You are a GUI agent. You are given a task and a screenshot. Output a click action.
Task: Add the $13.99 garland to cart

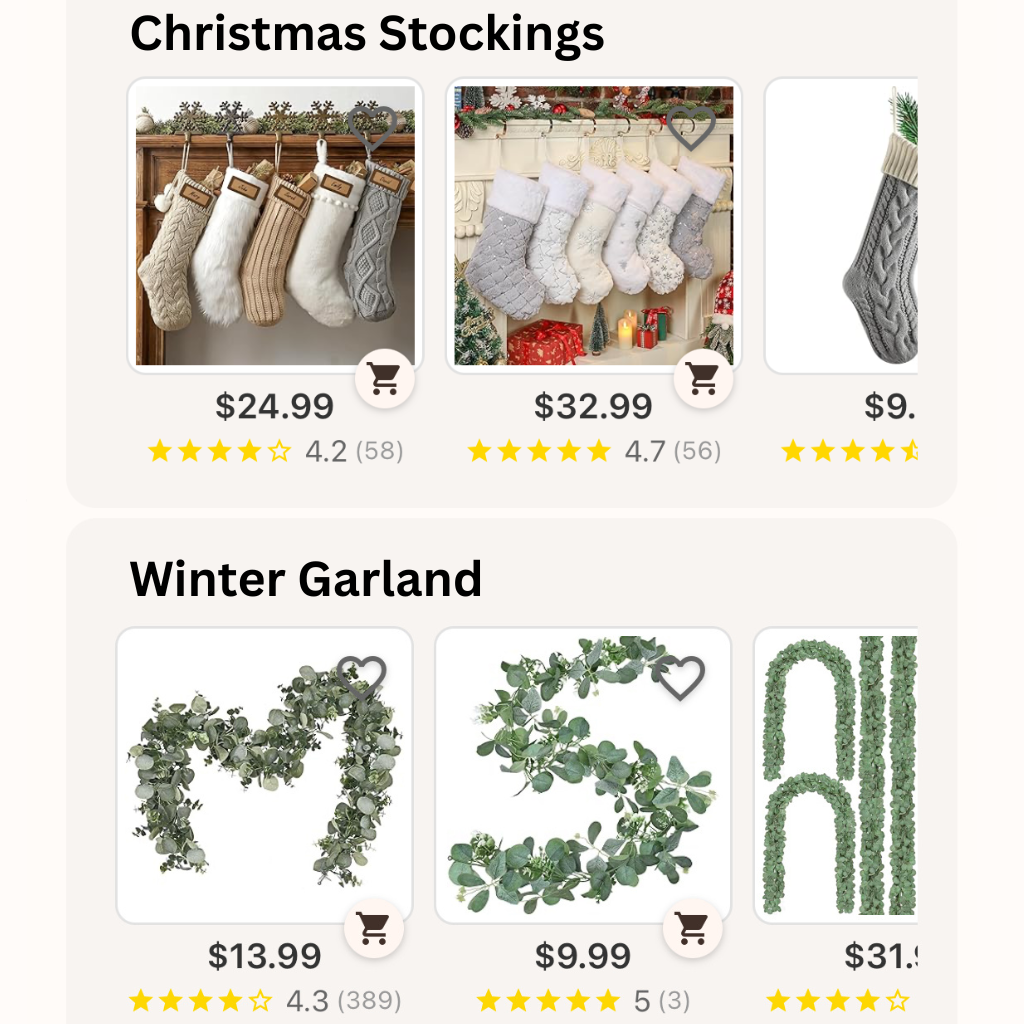point(373,928)
